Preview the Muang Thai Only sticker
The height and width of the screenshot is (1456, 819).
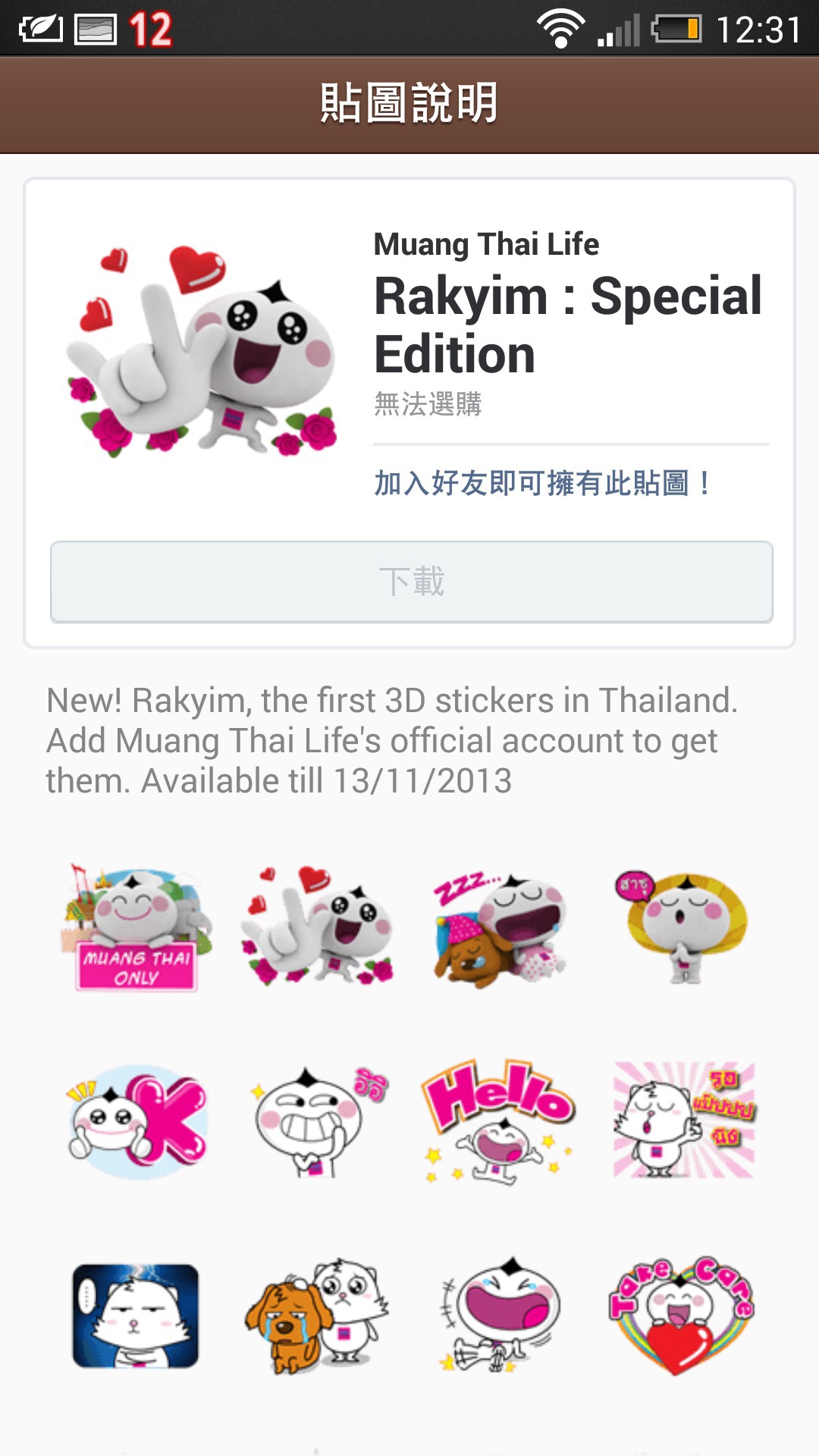tap(136, 927)
